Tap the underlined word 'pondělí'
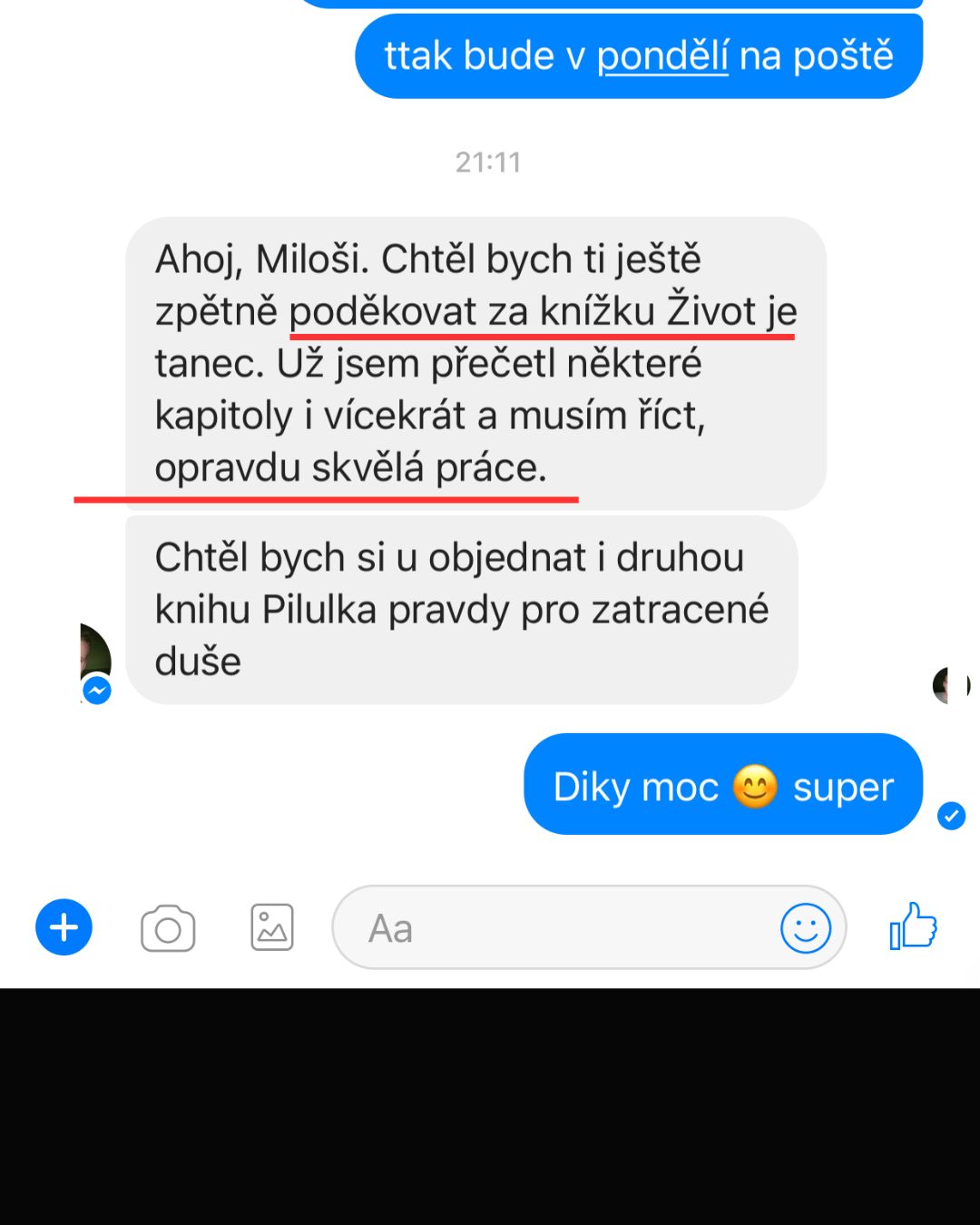Viewport: 980px width, 1225px height. (663, 56)
